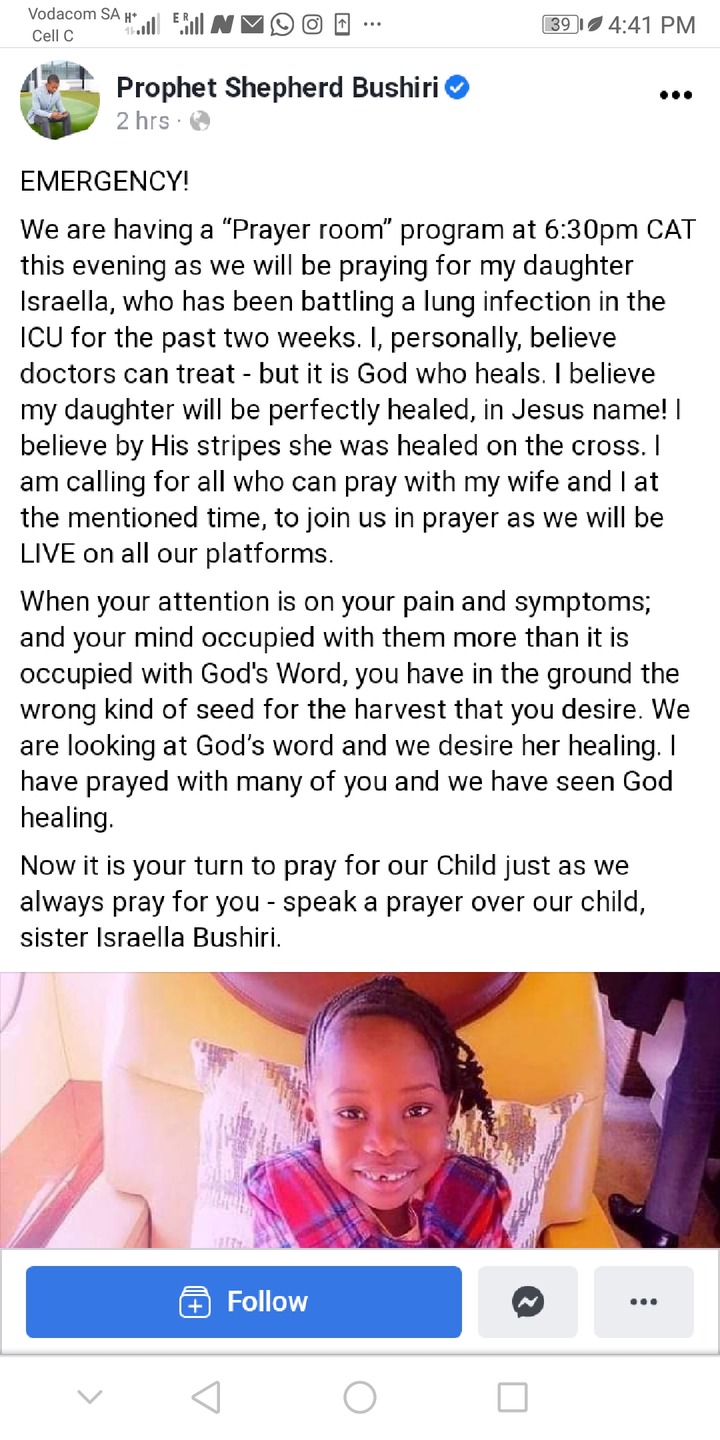The height and width of the screenshot is (1440, 720).
Task: Follow Prophet Shepherd Bushiri's page
Action: 244,1301
